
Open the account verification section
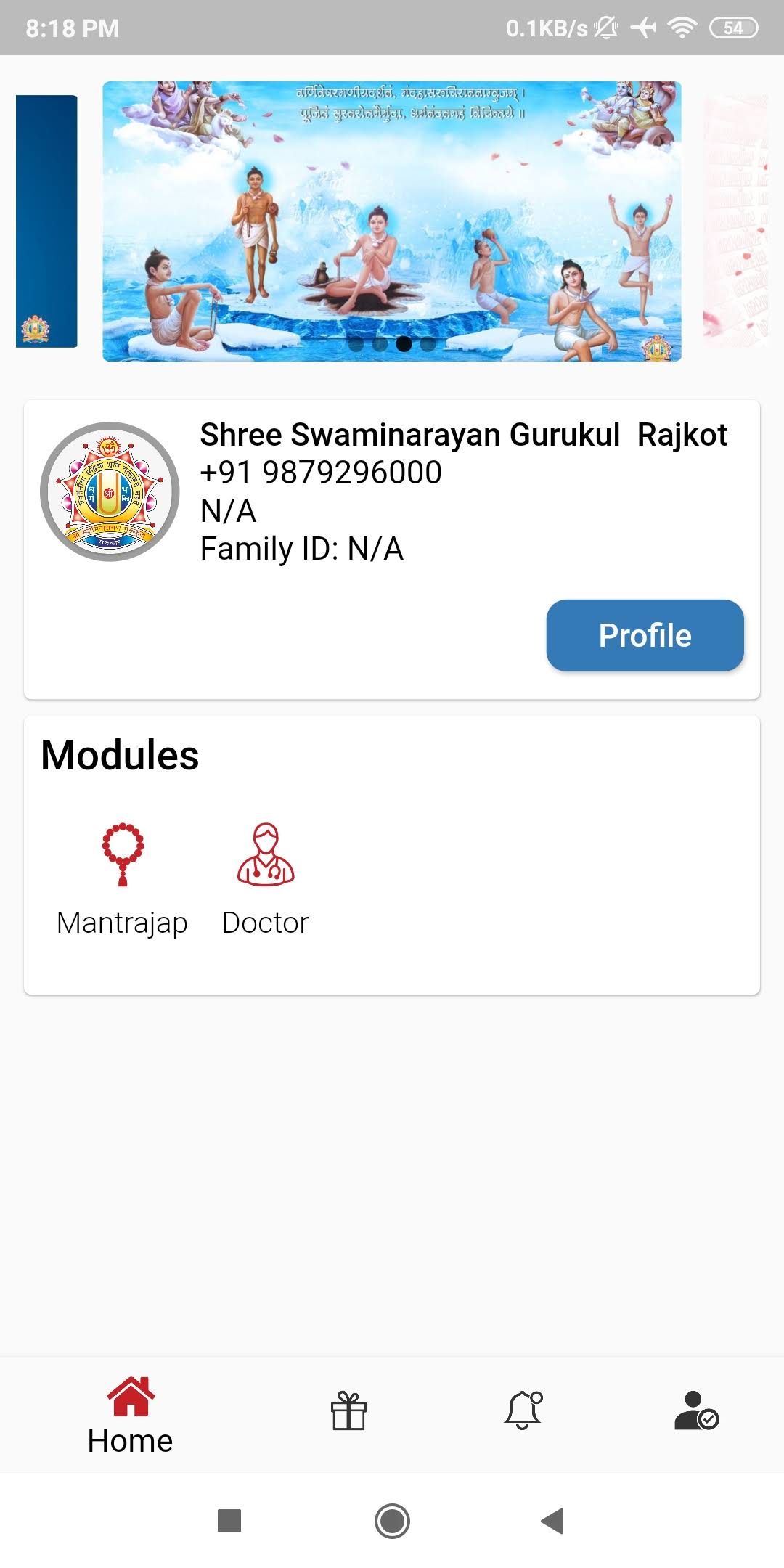696,1409
